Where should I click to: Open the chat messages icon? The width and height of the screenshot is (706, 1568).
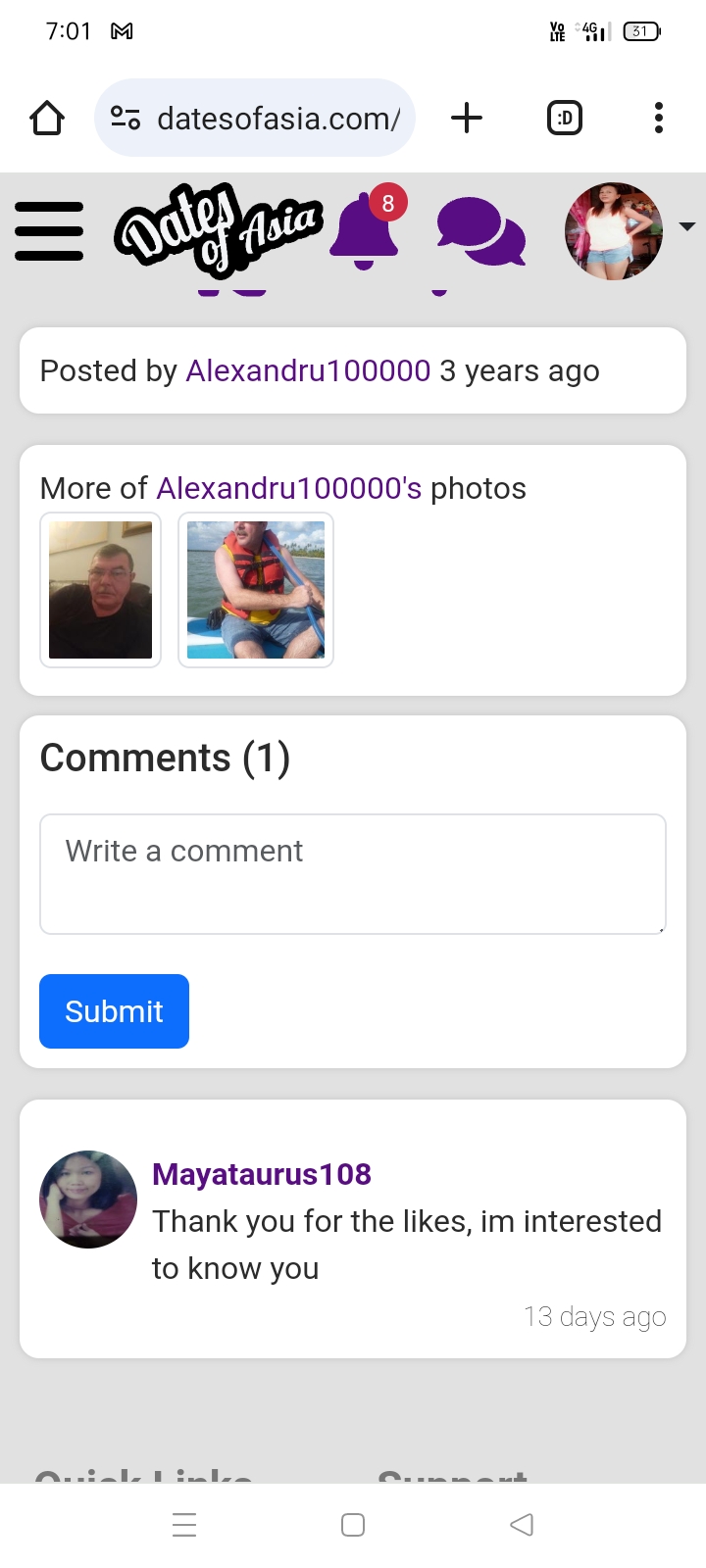pyautogui.click(x=480, y=231)
